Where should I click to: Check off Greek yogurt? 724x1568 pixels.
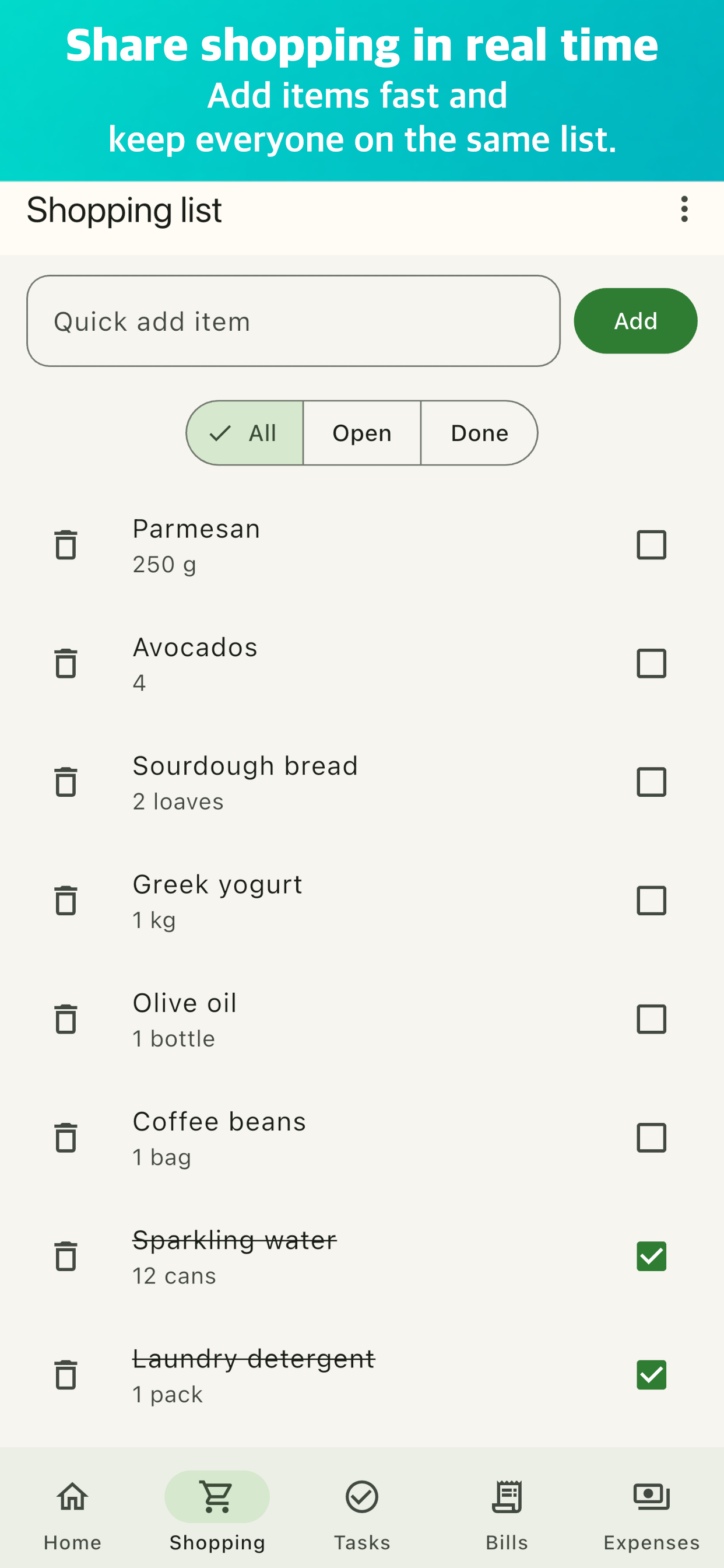pyautogui.click(x=651, y=901)
